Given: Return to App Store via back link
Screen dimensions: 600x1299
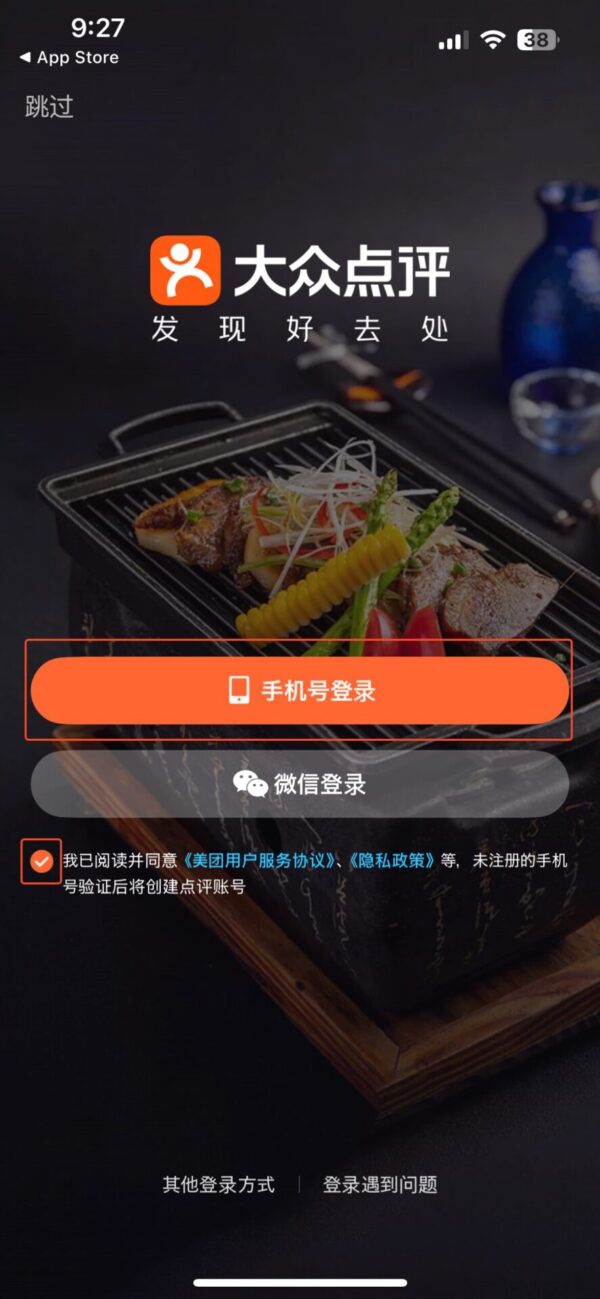Looking at the screenshot, I should click(69, 58).
